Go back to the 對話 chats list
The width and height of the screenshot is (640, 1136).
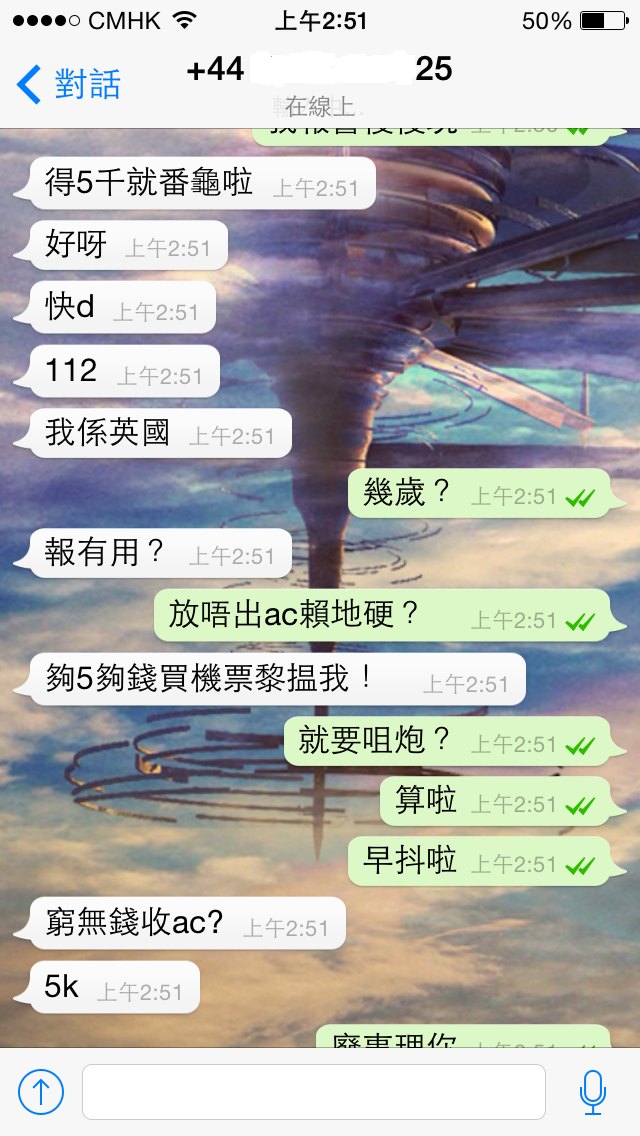(68, 84)
